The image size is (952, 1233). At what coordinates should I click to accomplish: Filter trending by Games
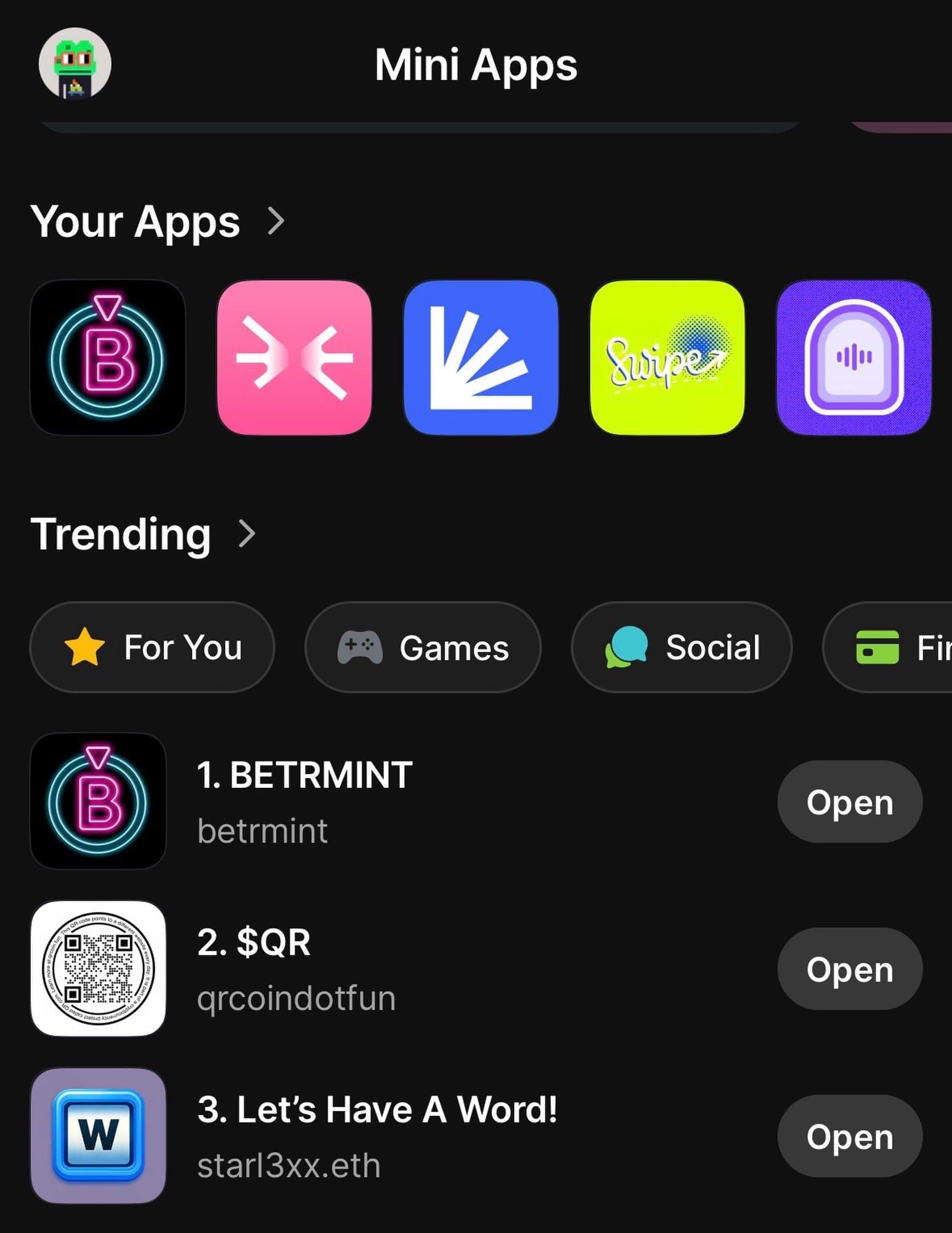click(x=423, y=647)
